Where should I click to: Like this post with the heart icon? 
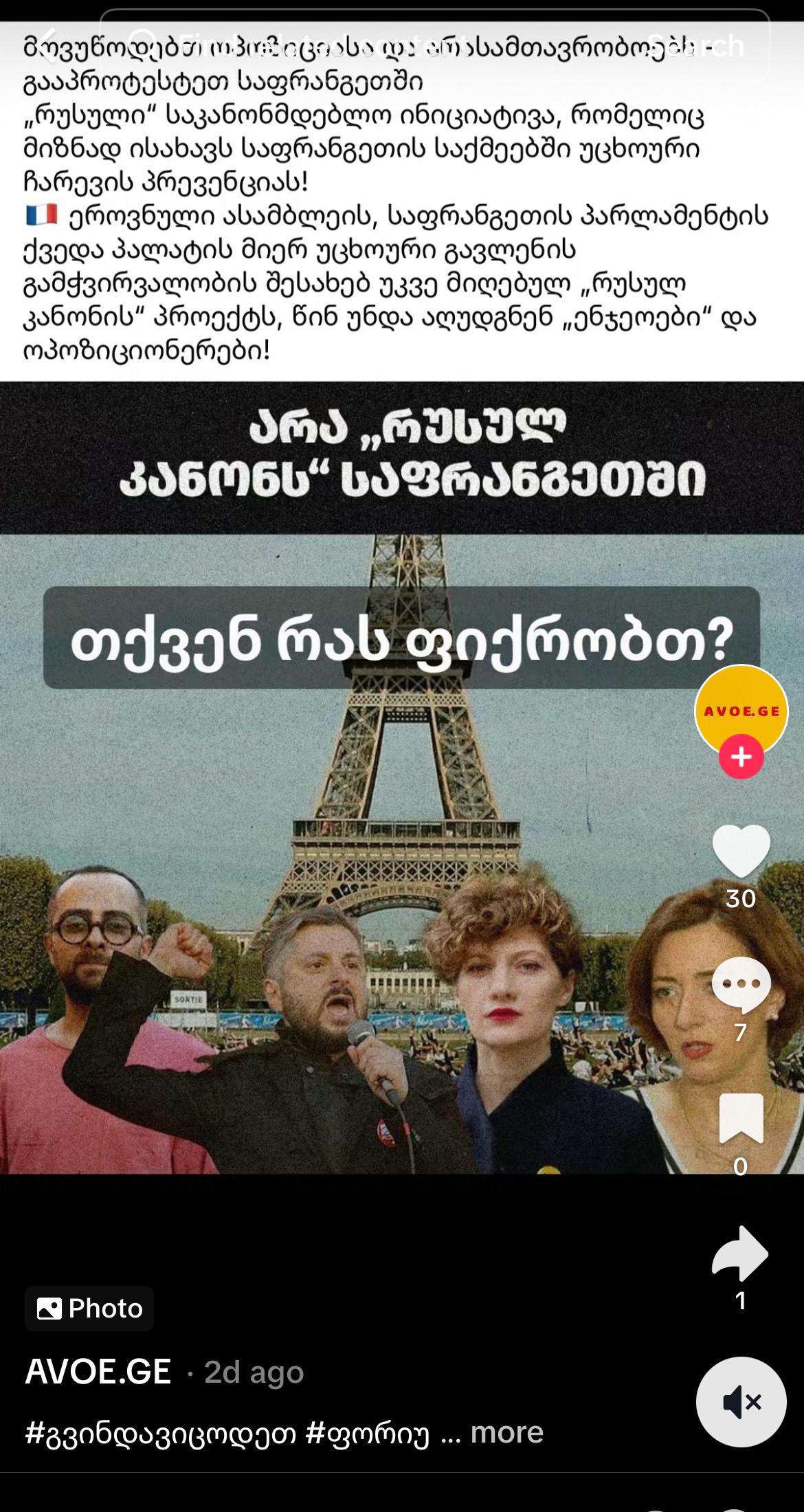click(x=741, y=852)
